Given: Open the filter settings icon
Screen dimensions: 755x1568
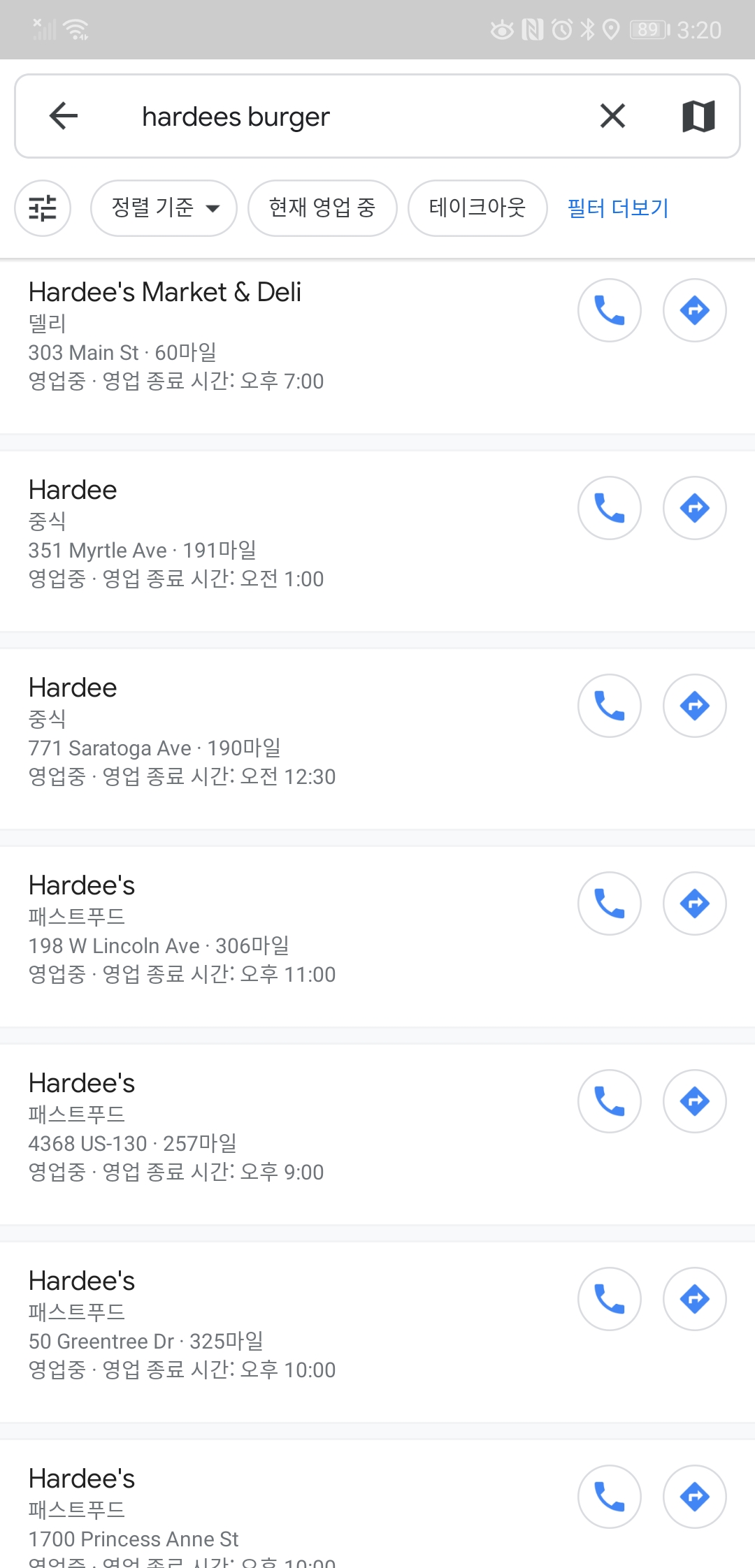Looking at the screenshot, I should pyautogui.click(x=43, y=208).
